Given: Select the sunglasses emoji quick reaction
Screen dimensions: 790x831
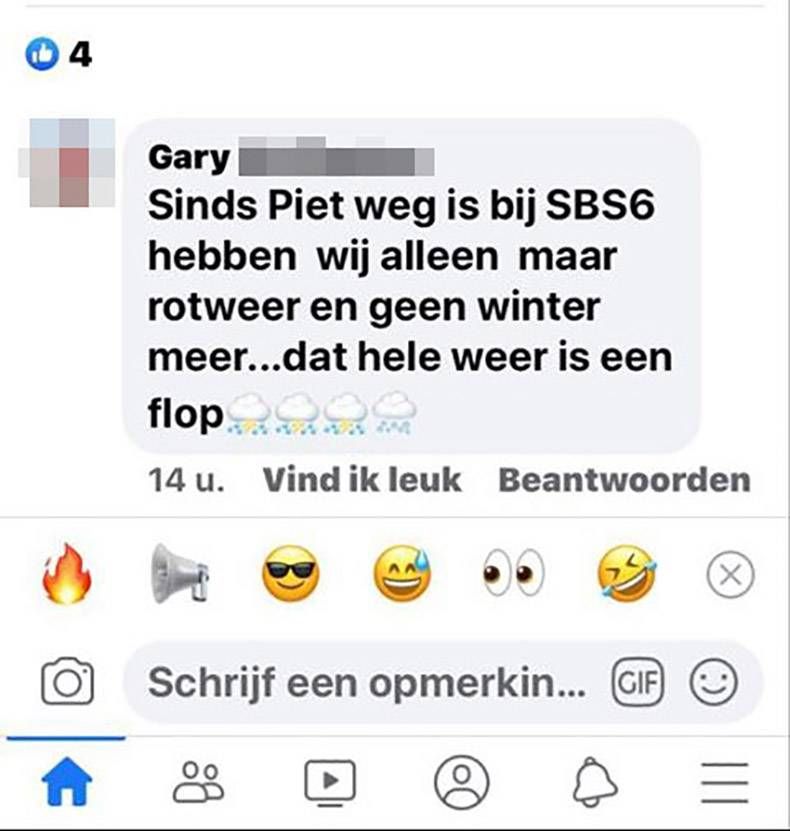Looking at the screenshot, I should (x=289, y=574).
